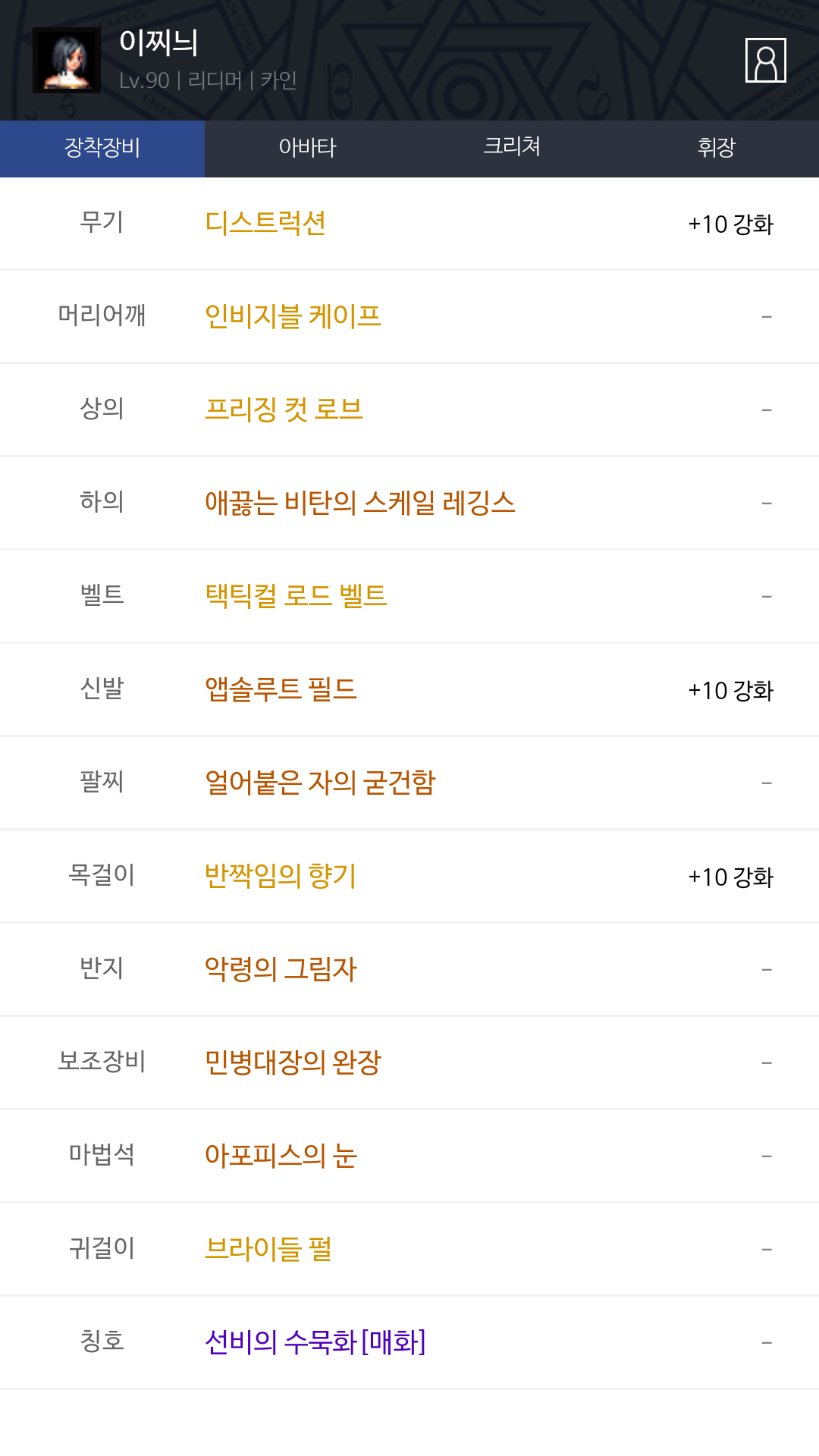Open the character profile icon
This screenshot has height=1456, width=819.
pyautogui.click(x=765, y=60)
